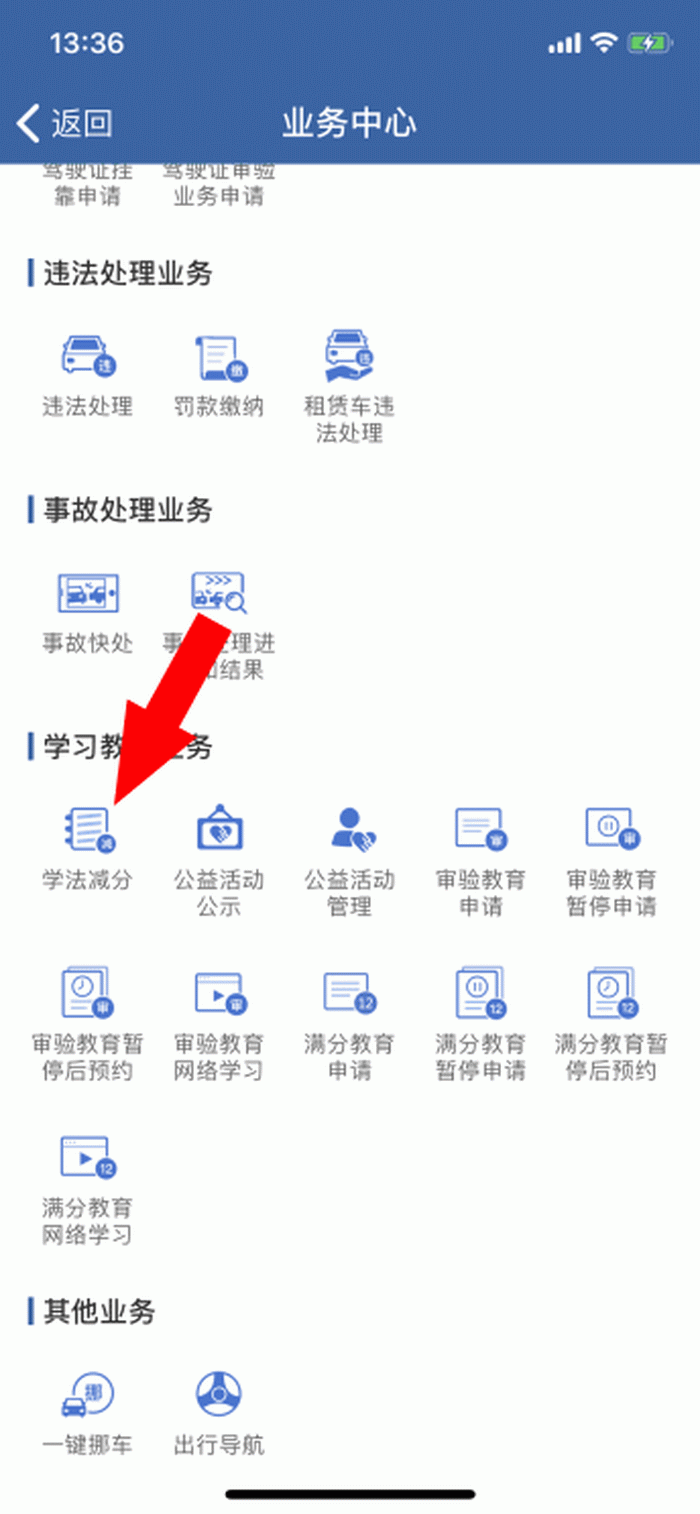
Task: Select 审验教育申请
Action: (x=481, y=862)
